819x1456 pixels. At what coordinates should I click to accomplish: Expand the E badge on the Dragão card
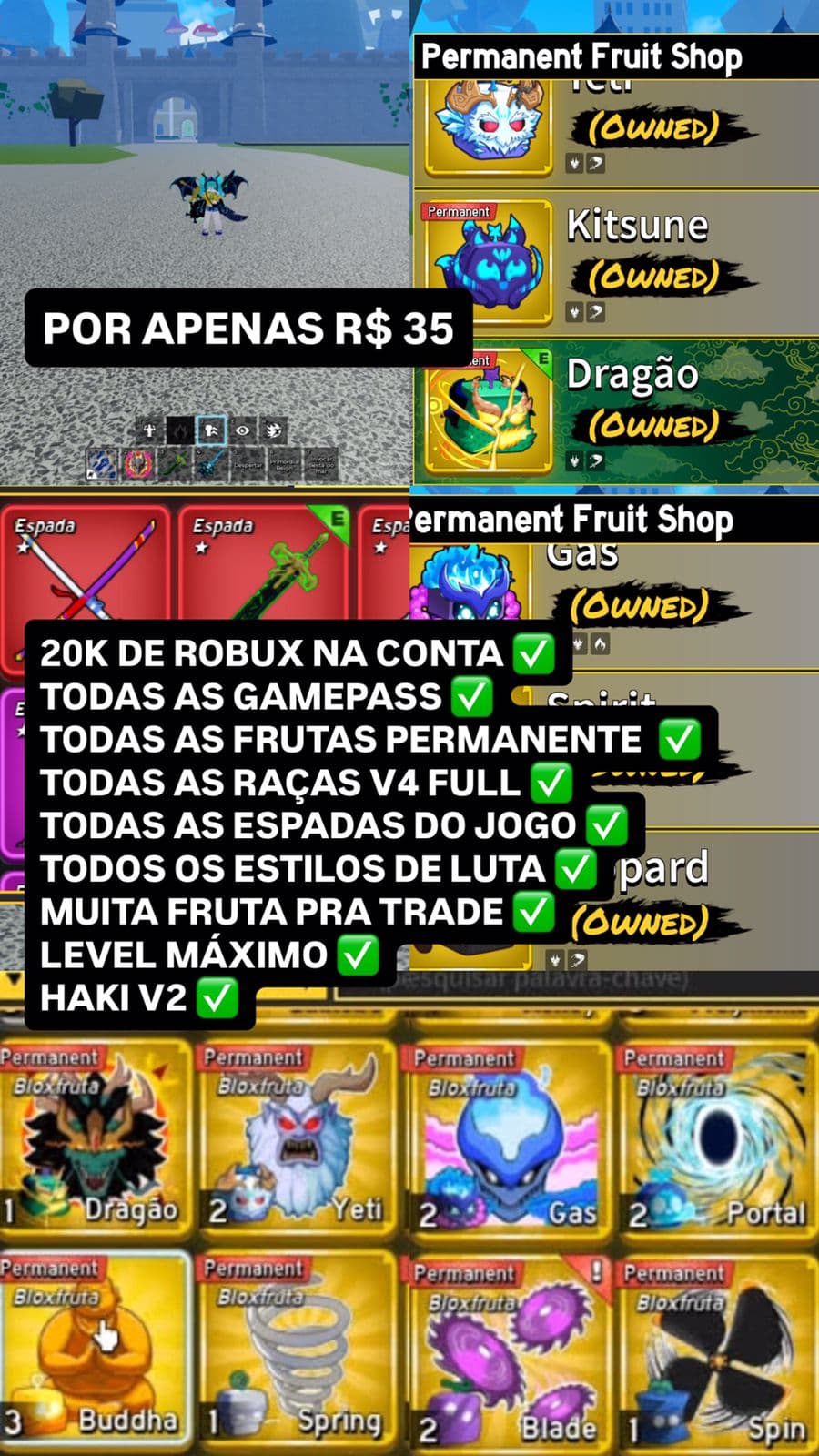tap(543, 360)
